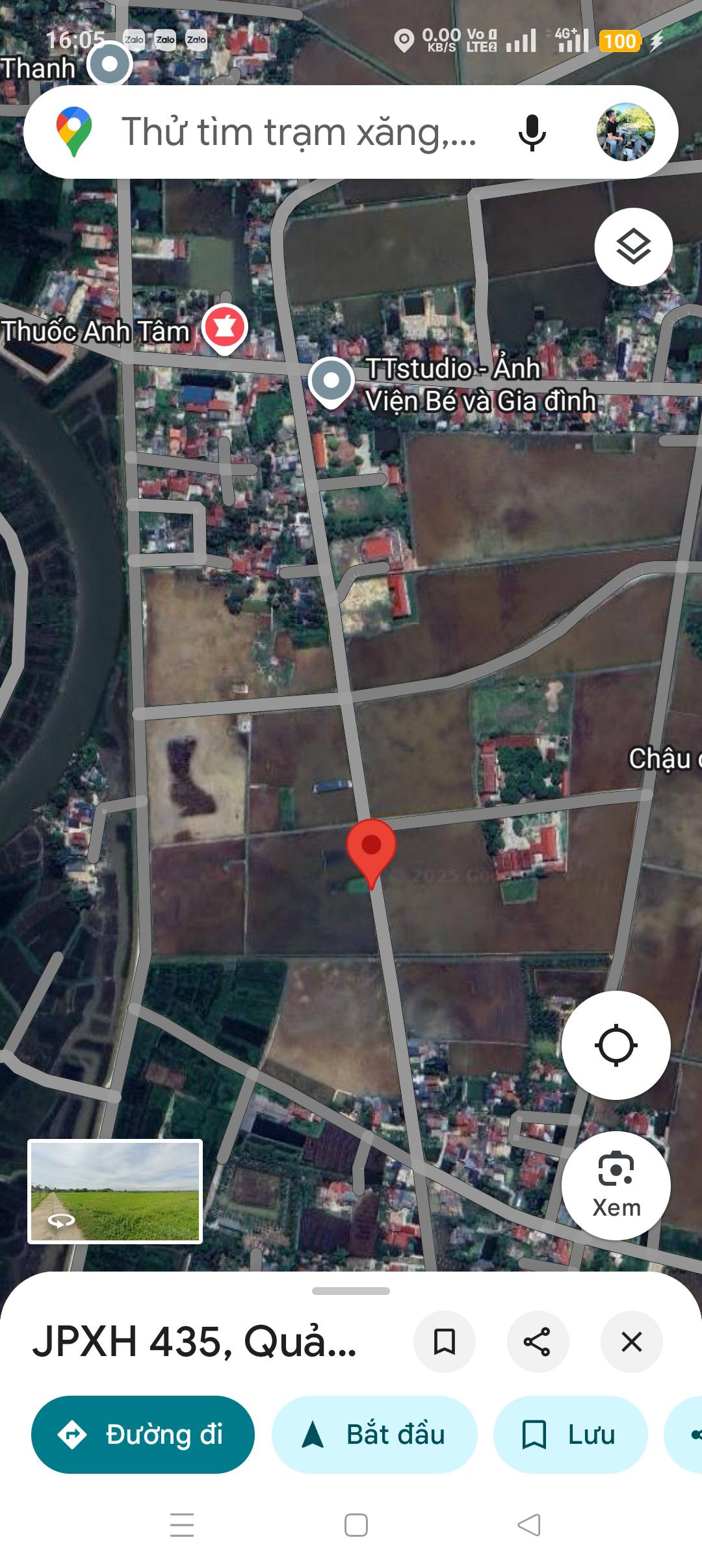Get directions with Đường đi
This screenshot has width=702, height=1568.
coord(143,1435)
